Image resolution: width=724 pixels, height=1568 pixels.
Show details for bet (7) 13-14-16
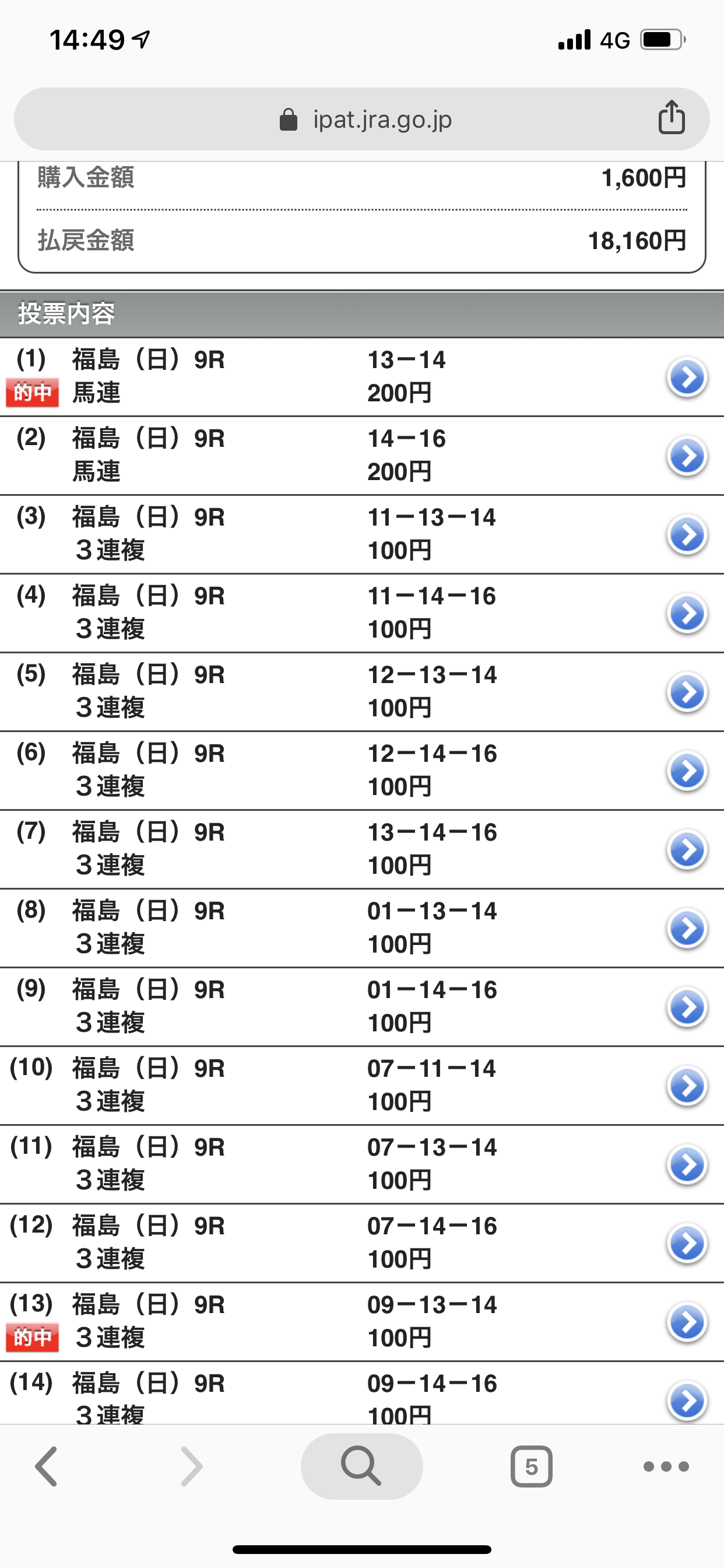(687, 850)
